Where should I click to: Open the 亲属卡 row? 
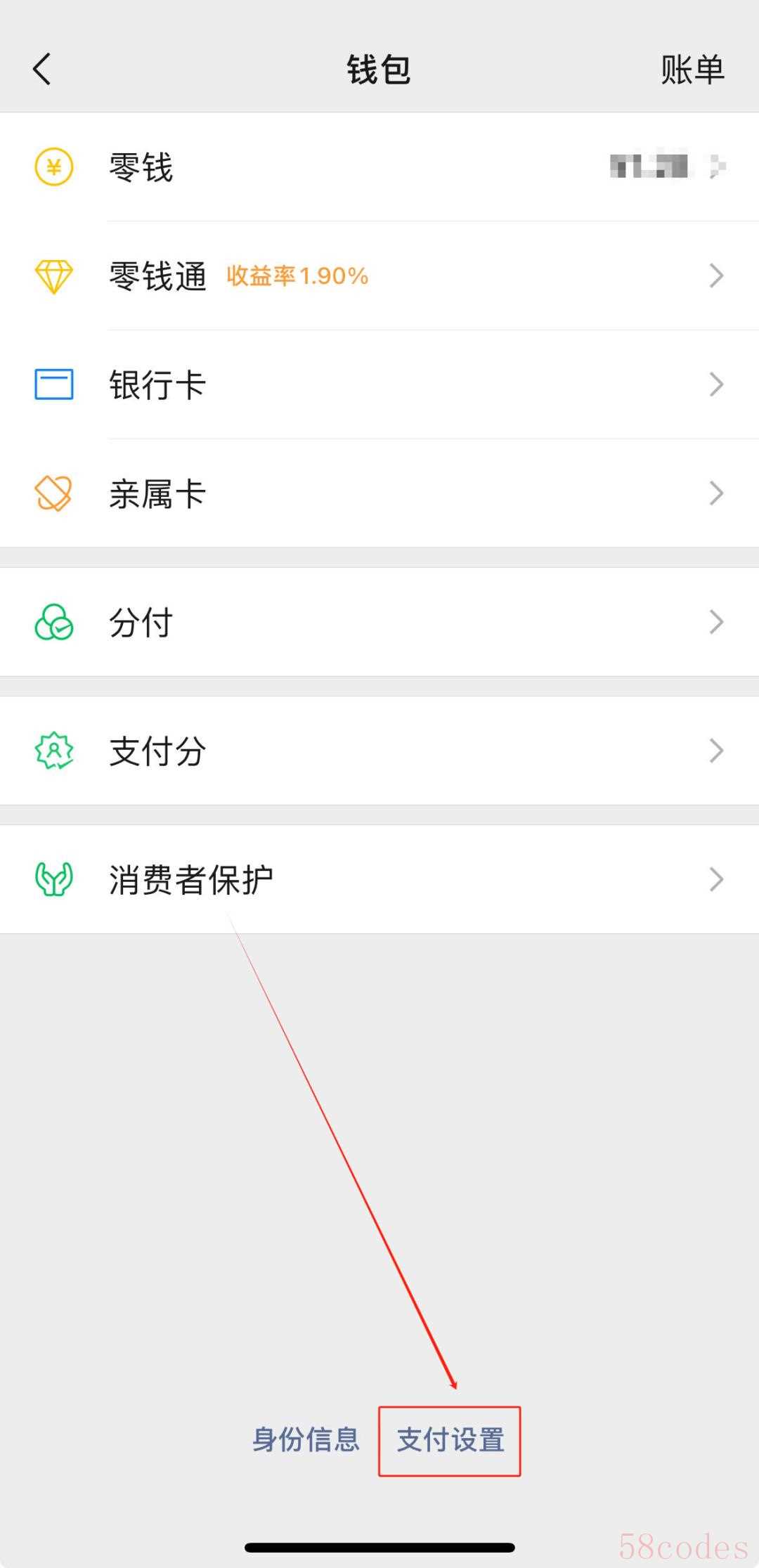[379, 493]
